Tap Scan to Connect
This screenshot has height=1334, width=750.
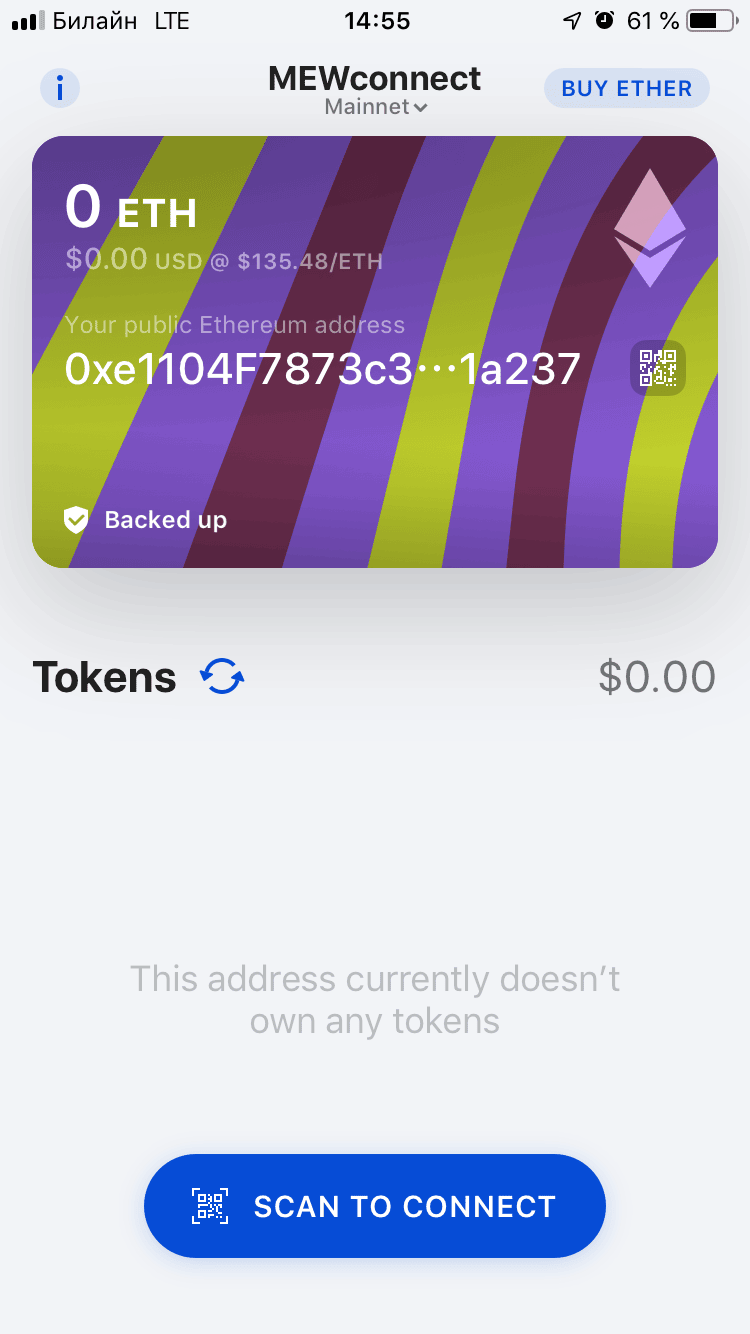(x=375, y=1206)
